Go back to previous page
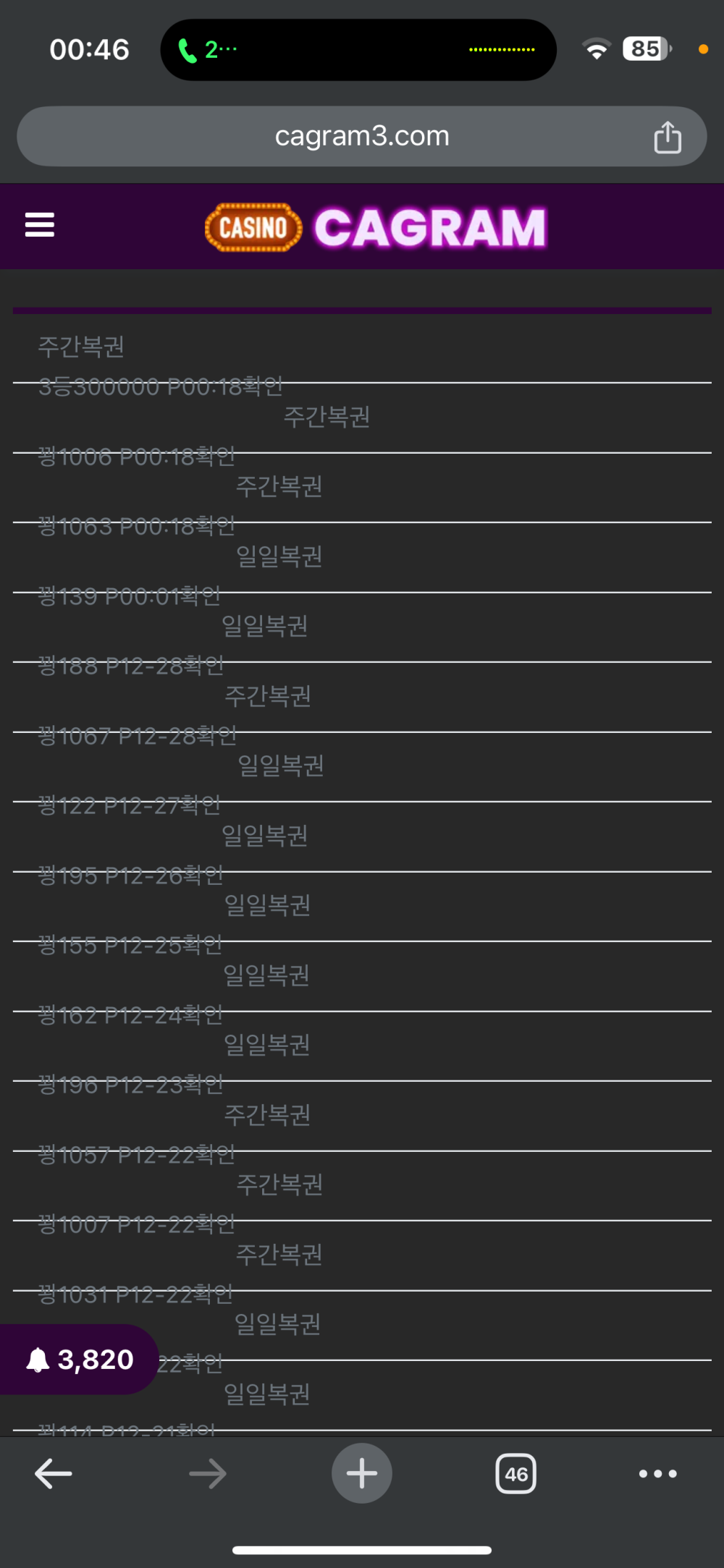The height and width of the screenshot is (1568, 724). pyautogui.click(x=54, y=1474)
